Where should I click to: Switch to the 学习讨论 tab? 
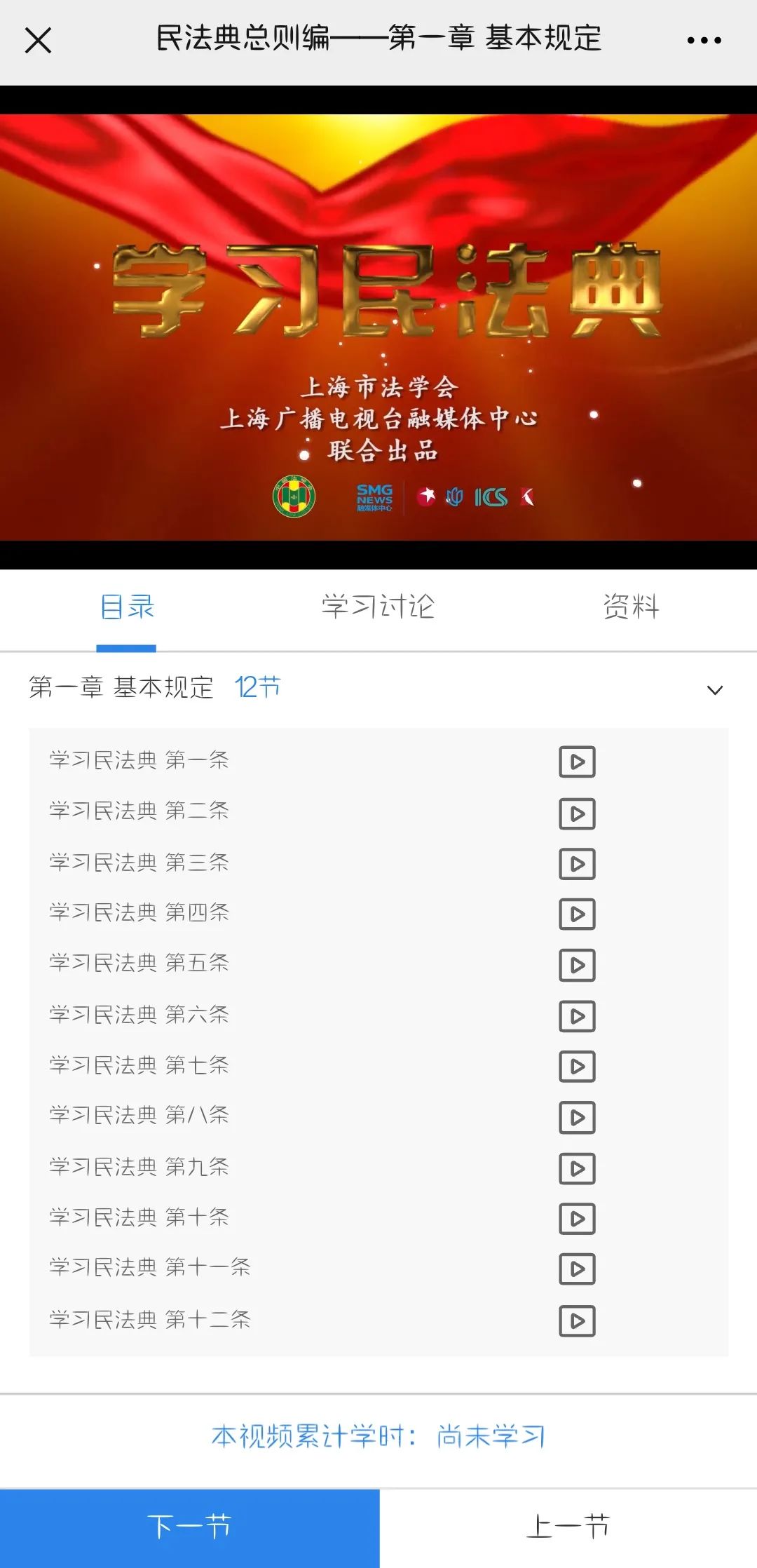pyautogui.click(x=378, y=607)
